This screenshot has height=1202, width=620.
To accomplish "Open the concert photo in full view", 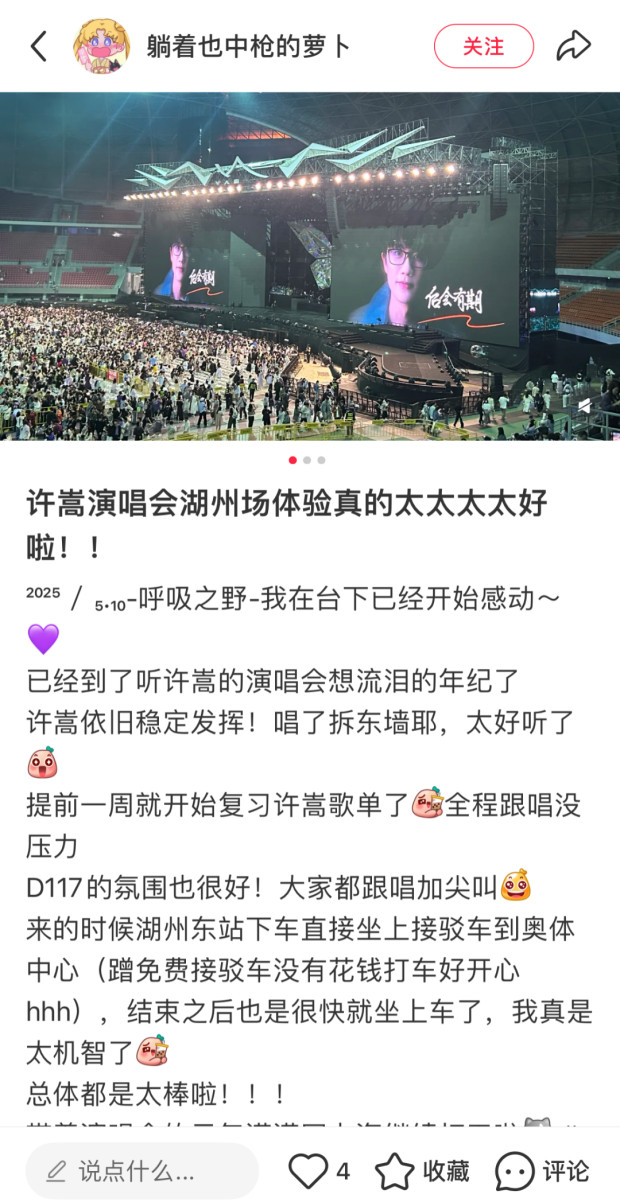I will click(310, 266).
